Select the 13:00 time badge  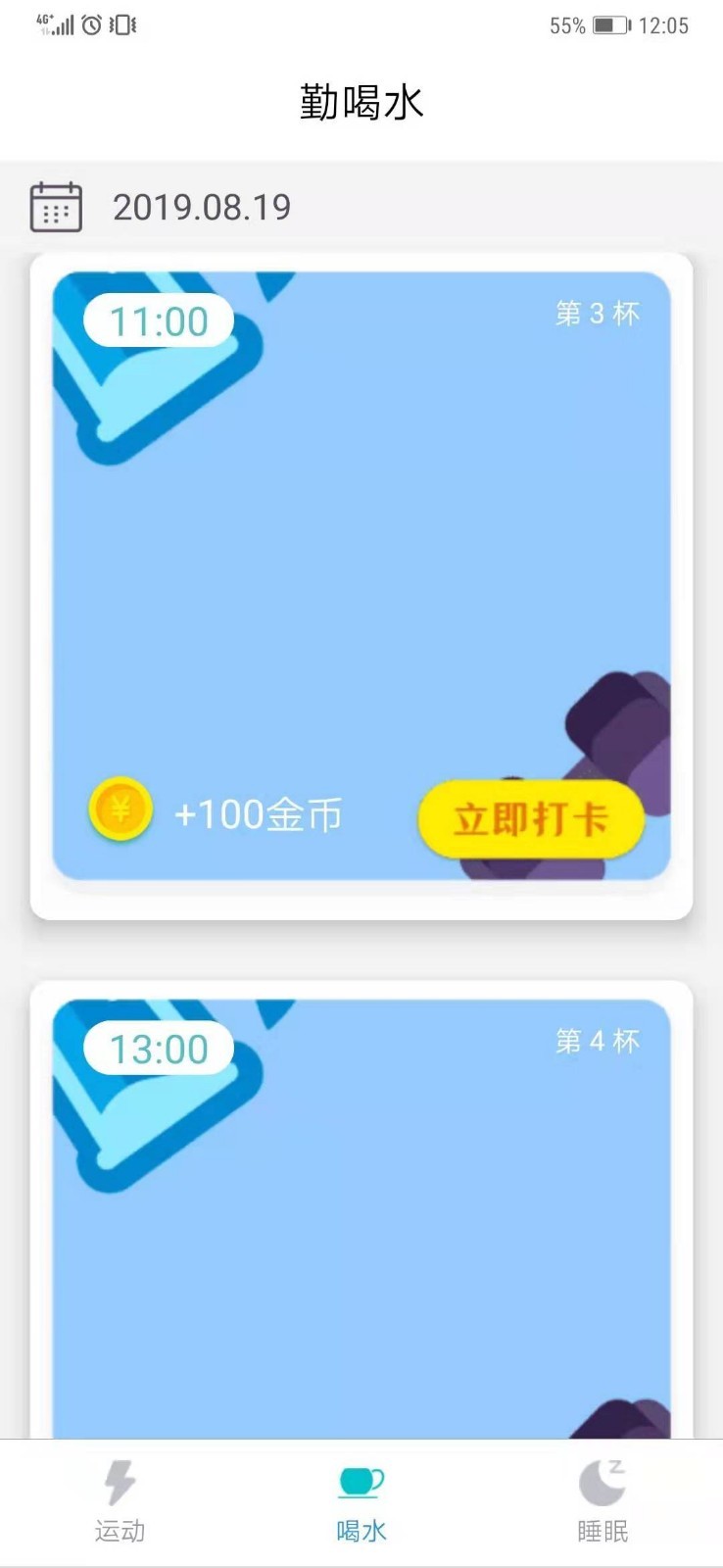pyautogui.click(x=157, y=1048)
